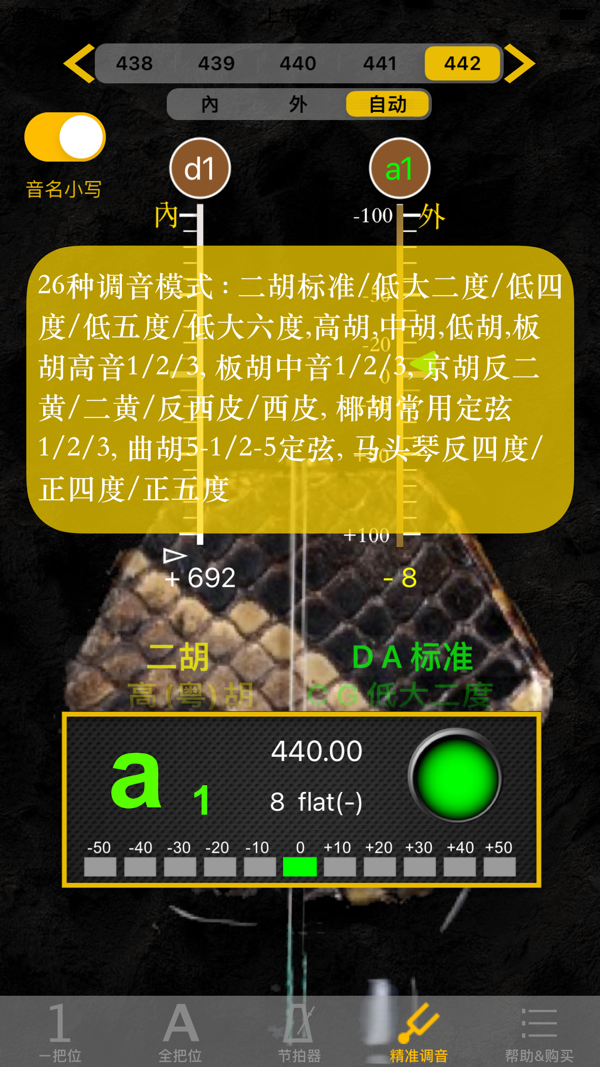This screenshot has height=1067, width=600.
Task: Select the 442 Hz reference pitch
Action: pyautogui.click(x=462, y=63)
